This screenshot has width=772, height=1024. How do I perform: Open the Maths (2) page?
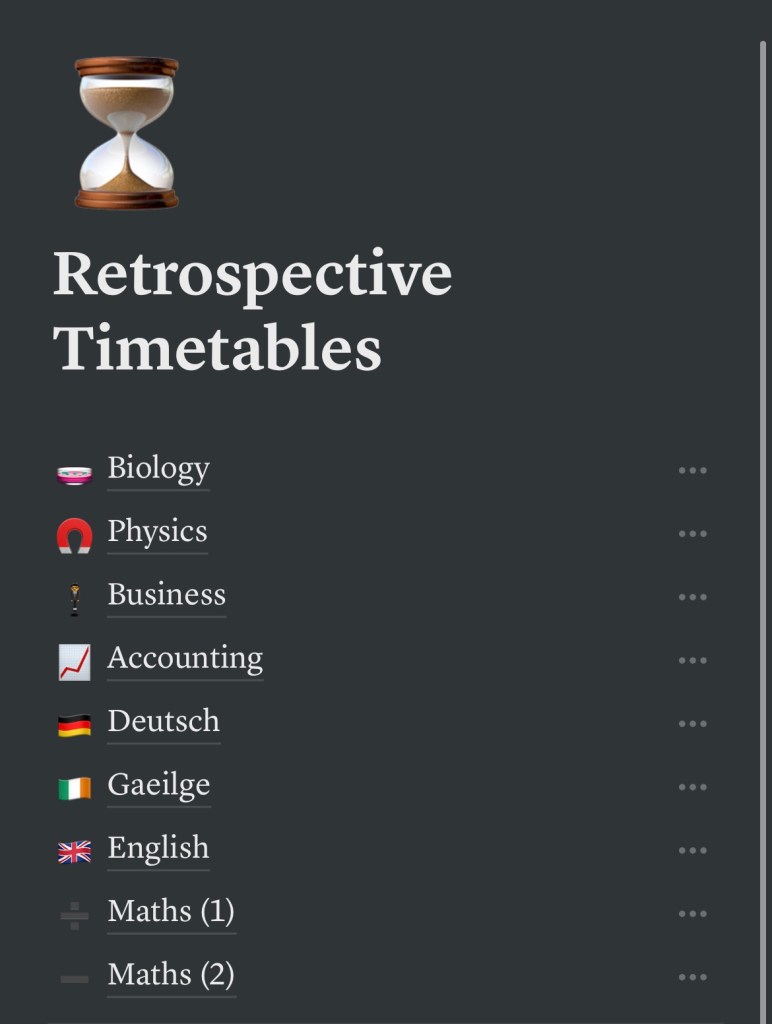point(171,975)
